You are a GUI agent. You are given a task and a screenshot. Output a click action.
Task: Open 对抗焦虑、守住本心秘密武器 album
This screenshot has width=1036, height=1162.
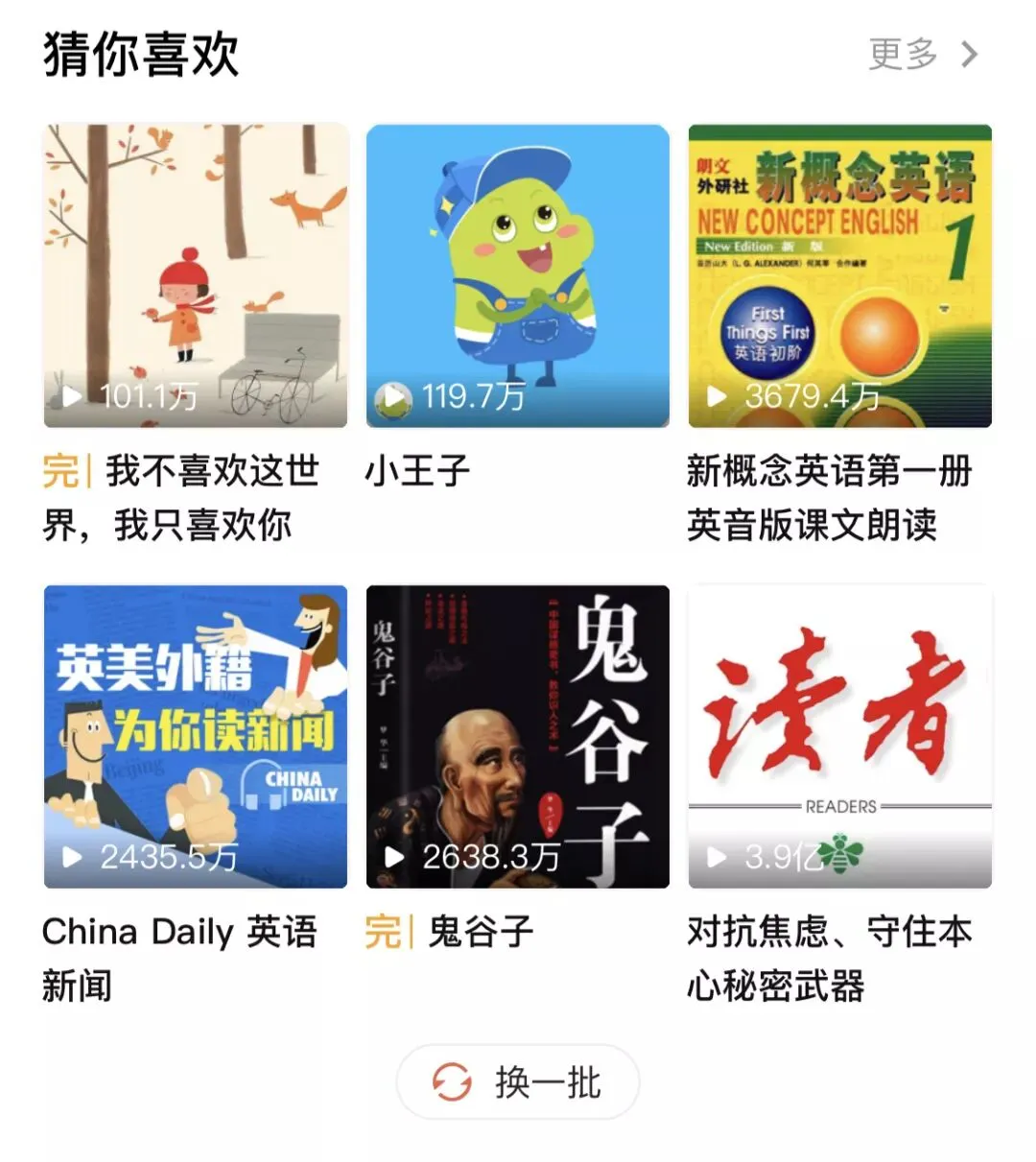840,737
